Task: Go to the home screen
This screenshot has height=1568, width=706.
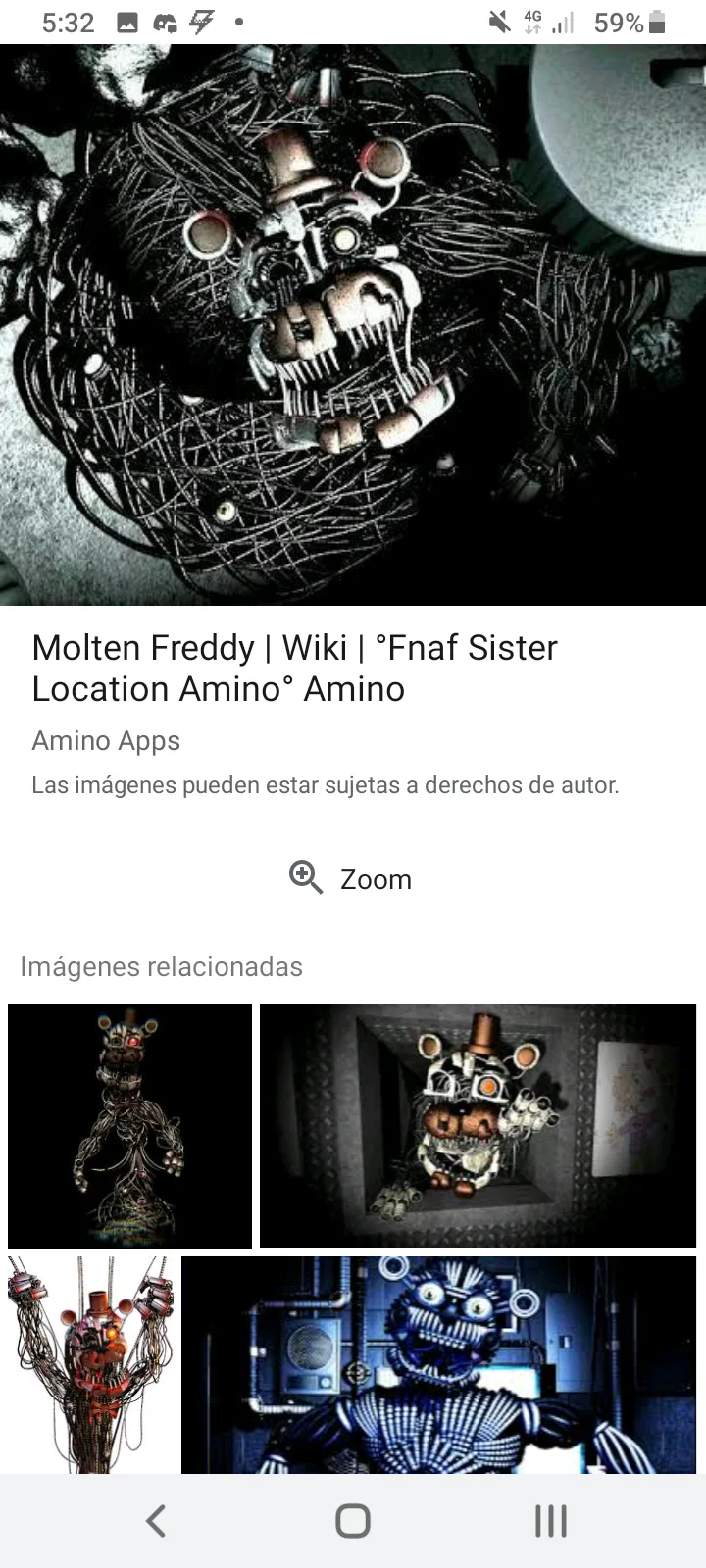Action: click(353, 1521)
